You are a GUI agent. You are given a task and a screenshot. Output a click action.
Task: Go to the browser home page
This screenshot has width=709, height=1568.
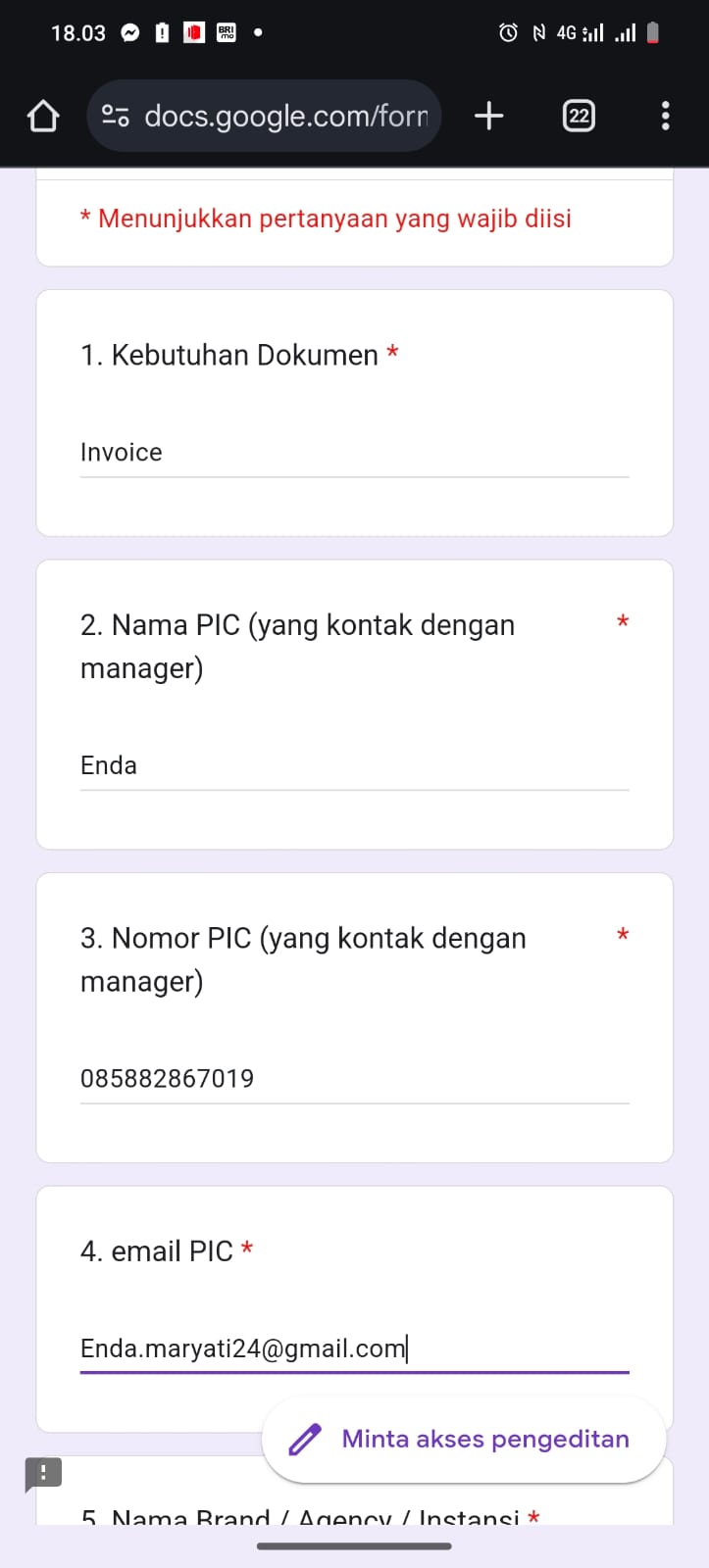(43, 117)
